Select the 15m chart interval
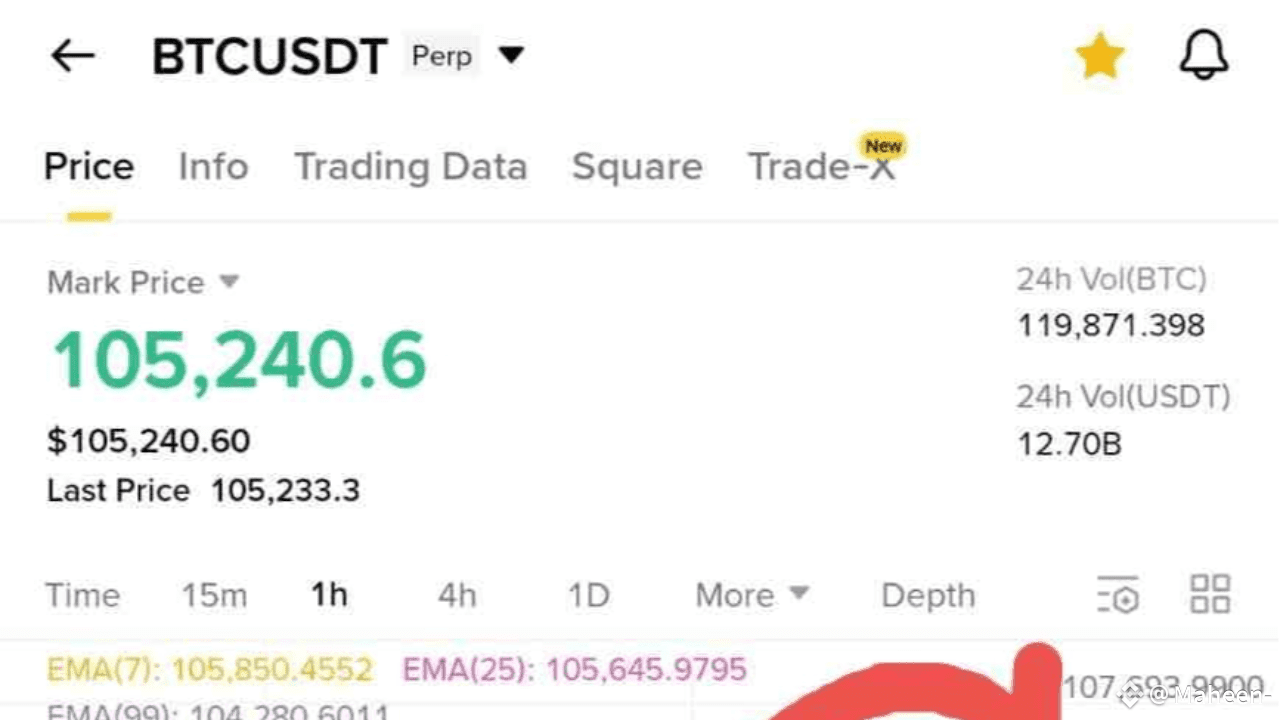 (214, 596)
